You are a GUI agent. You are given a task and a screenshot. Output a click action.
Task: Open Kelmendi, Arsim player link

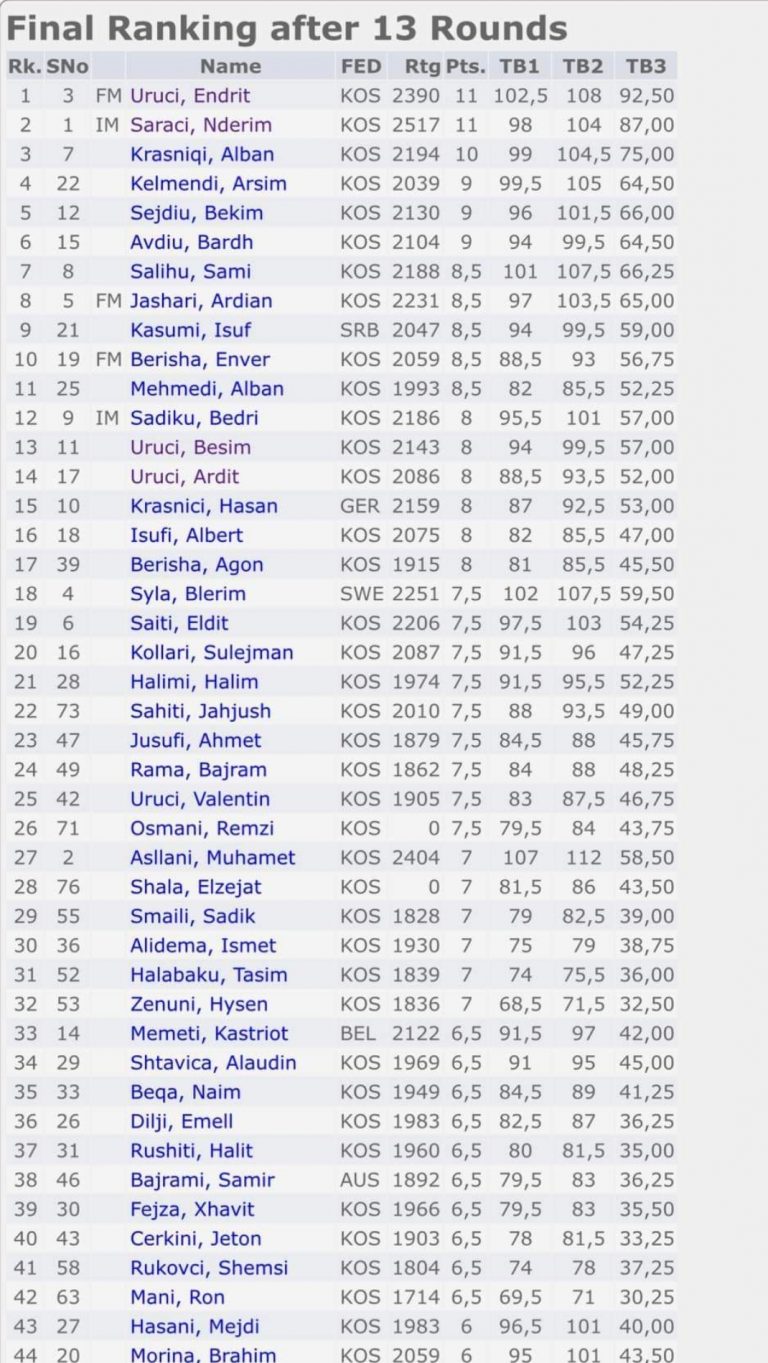click(208, 184)
